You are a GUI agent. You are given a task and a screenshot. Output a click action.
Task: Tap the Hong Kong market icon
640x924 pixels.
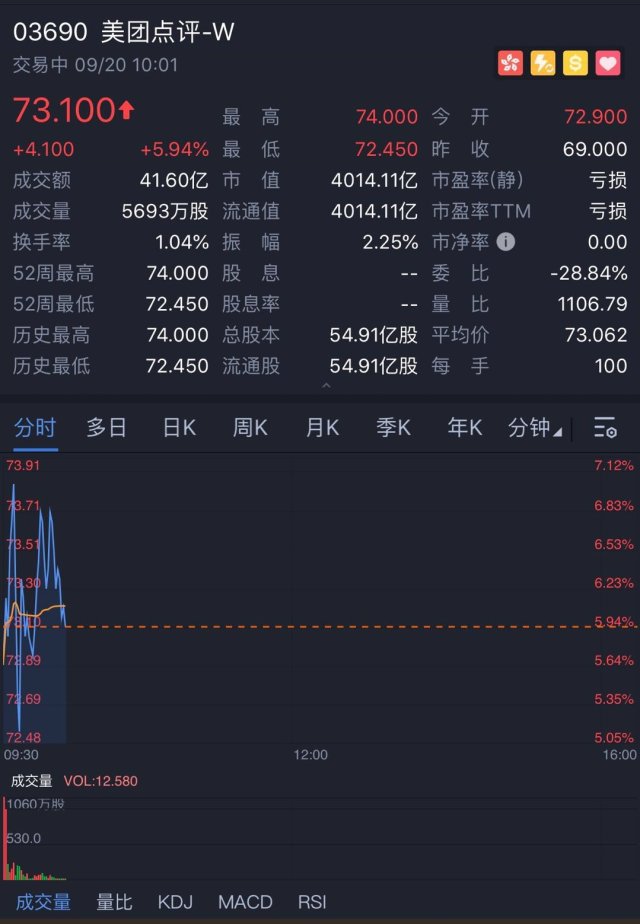(510, 64)
